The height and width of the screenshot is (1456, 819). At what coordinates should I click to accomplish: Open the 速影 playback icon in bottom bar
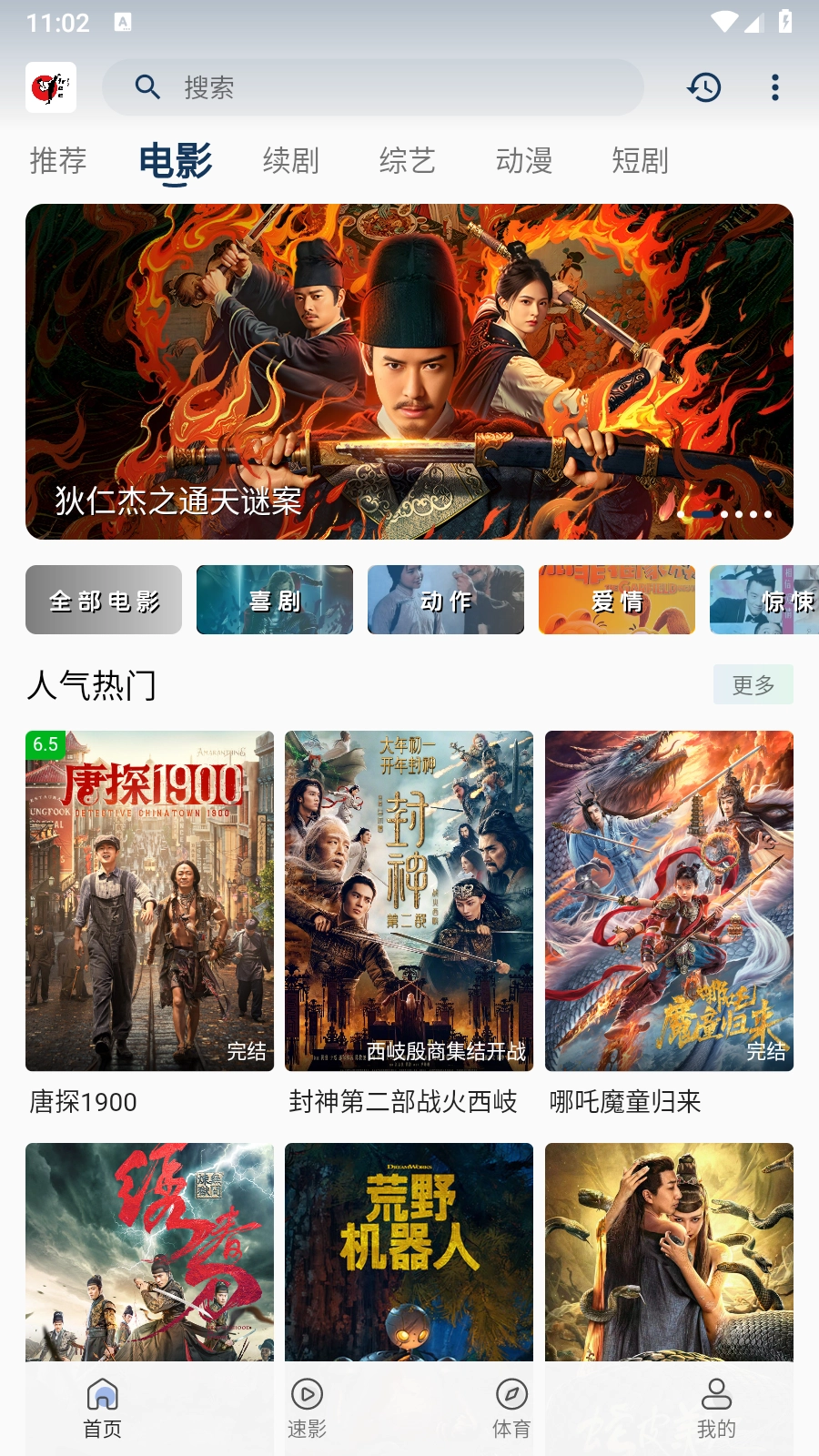308,1392
